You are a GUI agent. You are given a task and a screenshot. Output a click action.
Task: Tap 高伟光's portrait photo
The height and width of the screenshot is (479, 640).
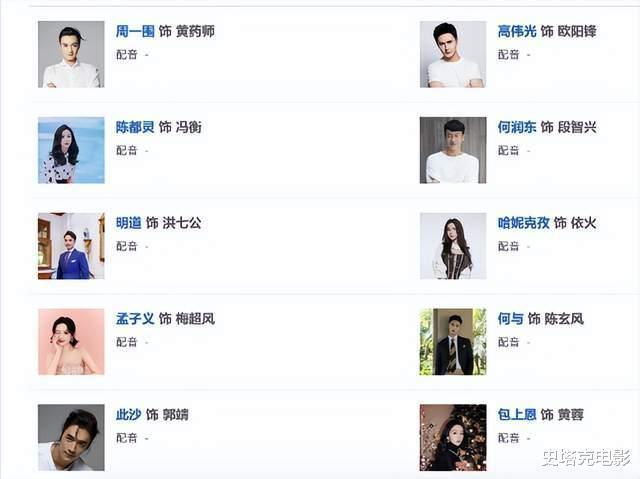pos(453,54)
